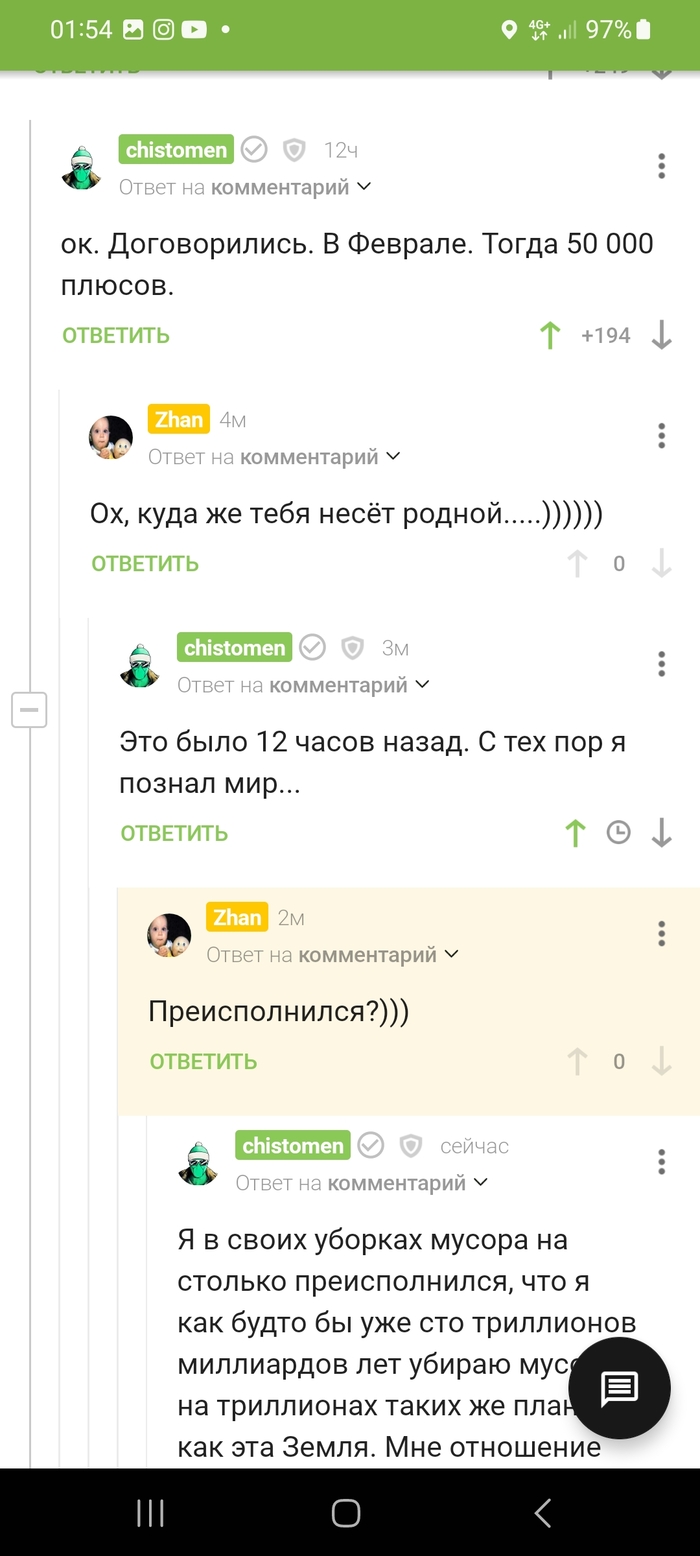Tap the floating comment button
Viewport: 700px width, 1556px height.
[619, 1388]
